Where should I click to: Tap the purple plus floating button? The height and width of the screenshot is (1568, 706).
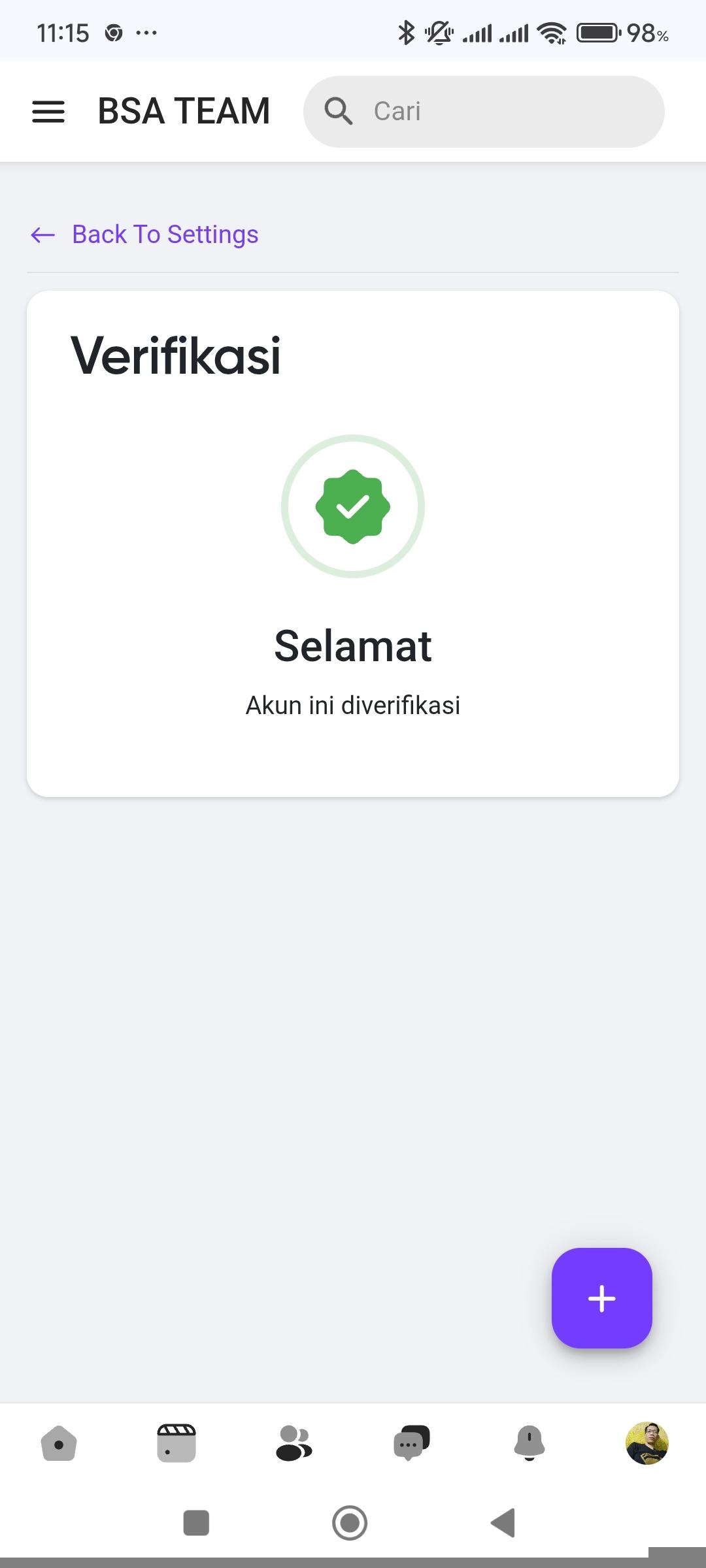[x=601, y=1298]
